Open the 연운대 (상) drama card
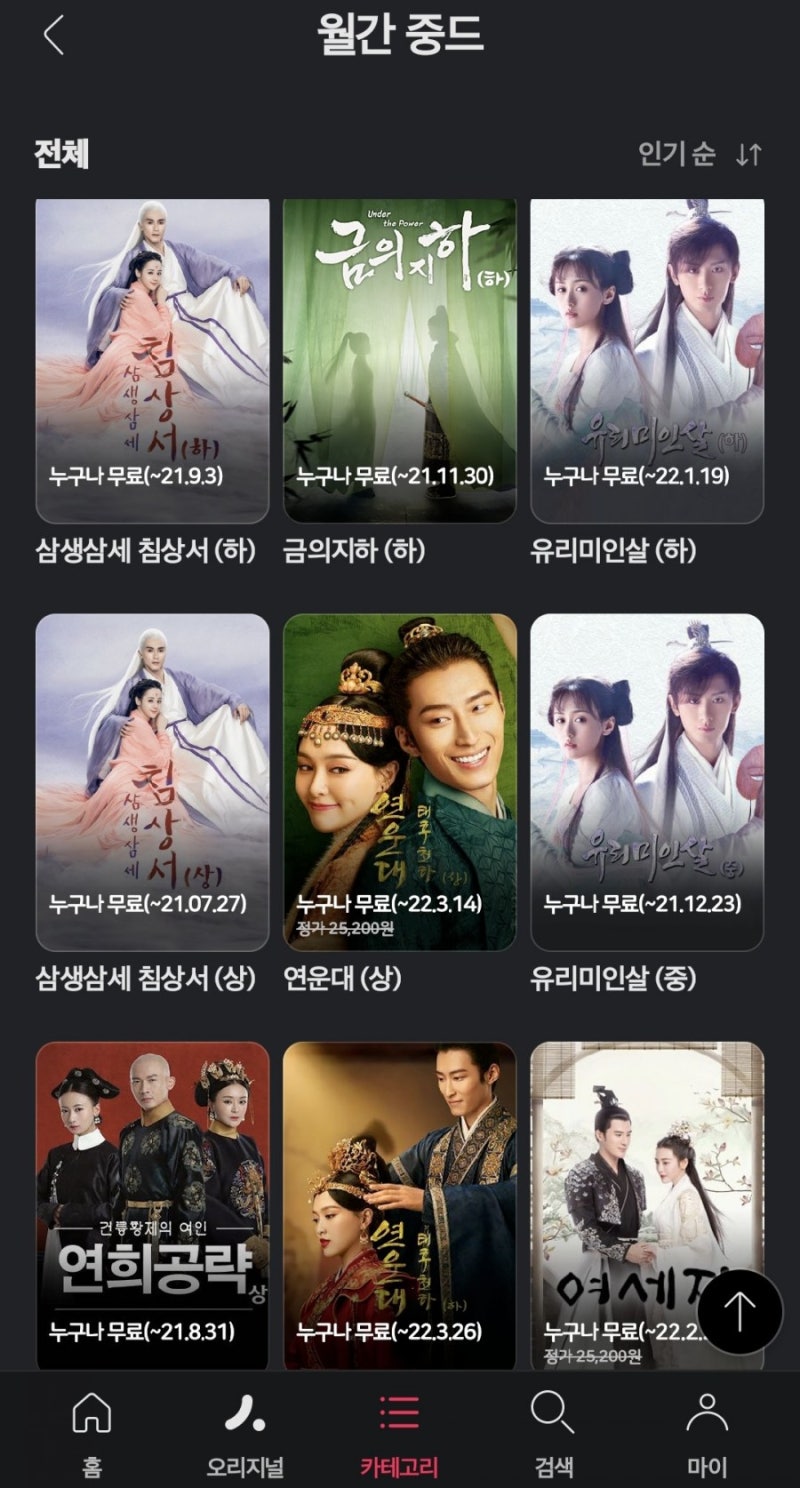Viewport: 800px width, 1488px height. point(400,782)
